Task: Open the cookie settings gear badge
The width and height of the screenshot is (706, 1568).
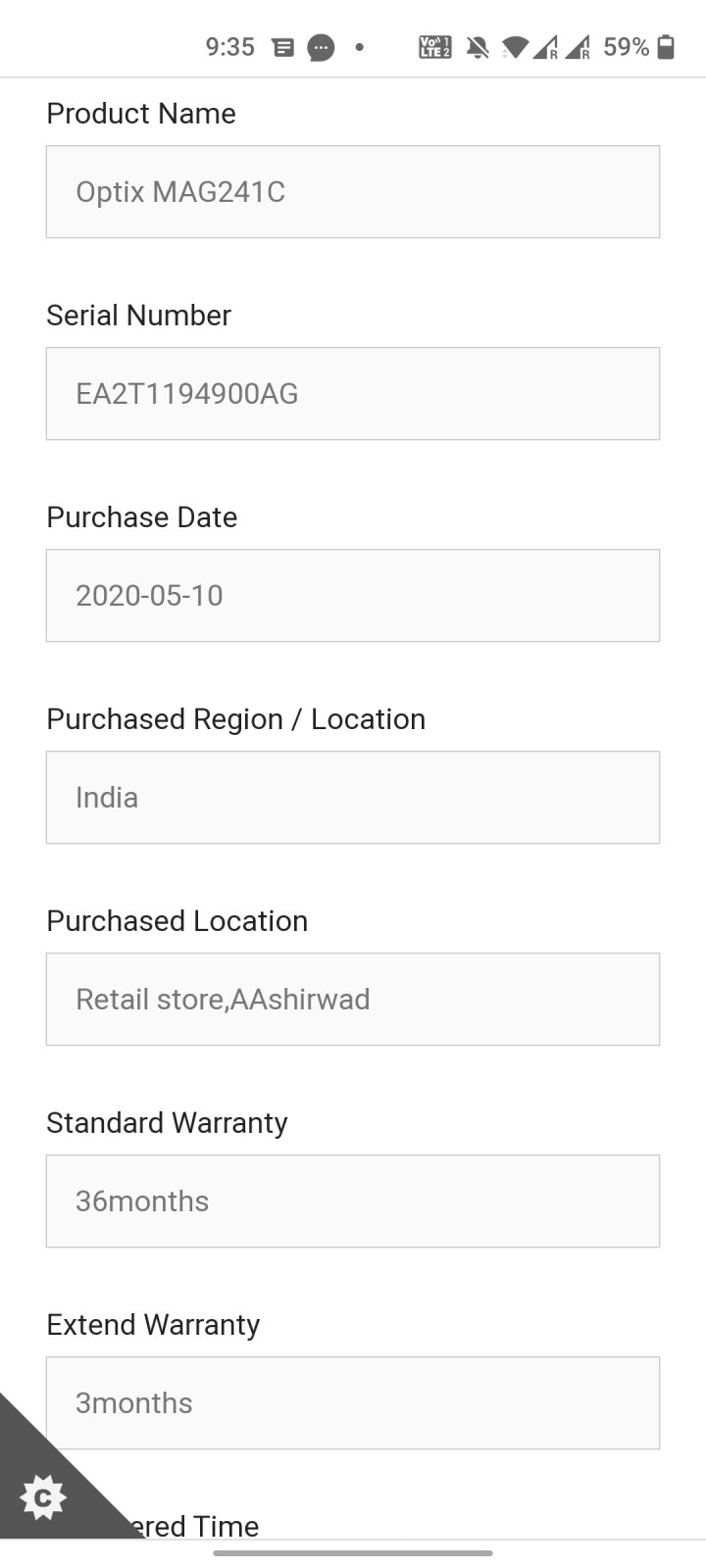Action: click(x=42, y=1496)
